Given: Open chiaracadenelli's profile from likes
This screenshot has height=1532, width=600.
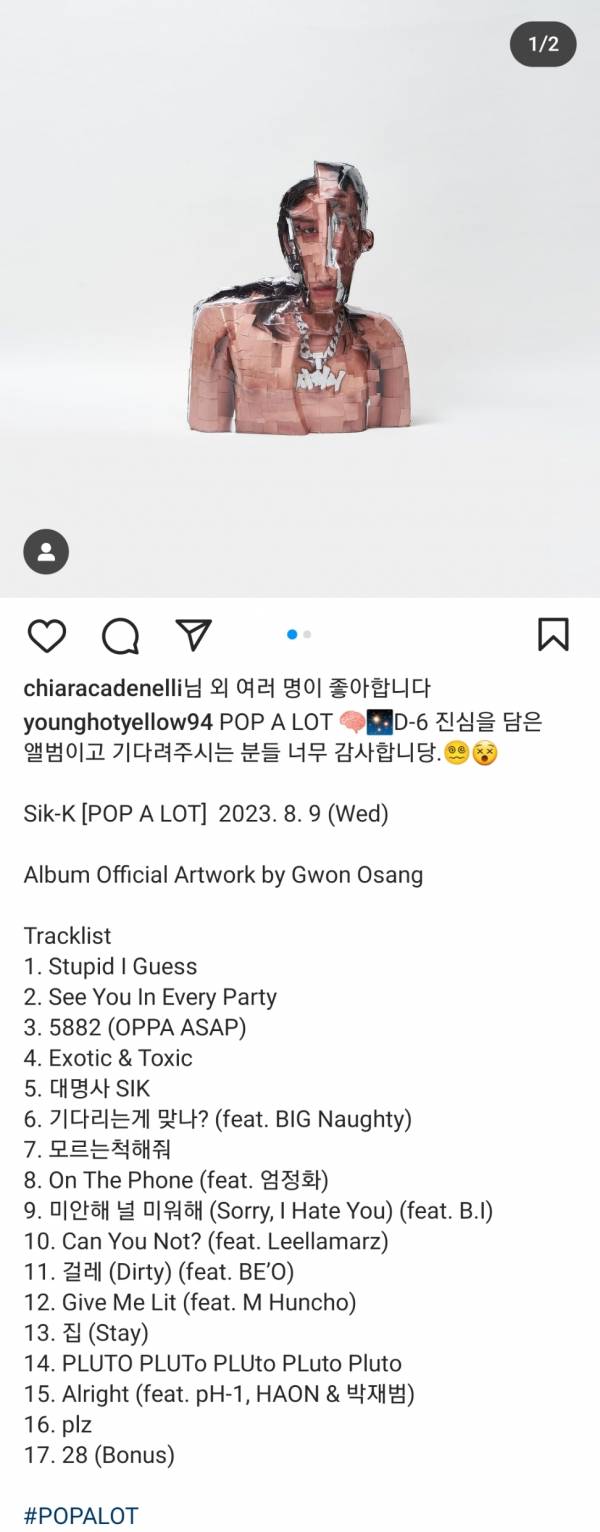Looking at the screenshot, I should (x=103, y=688).
